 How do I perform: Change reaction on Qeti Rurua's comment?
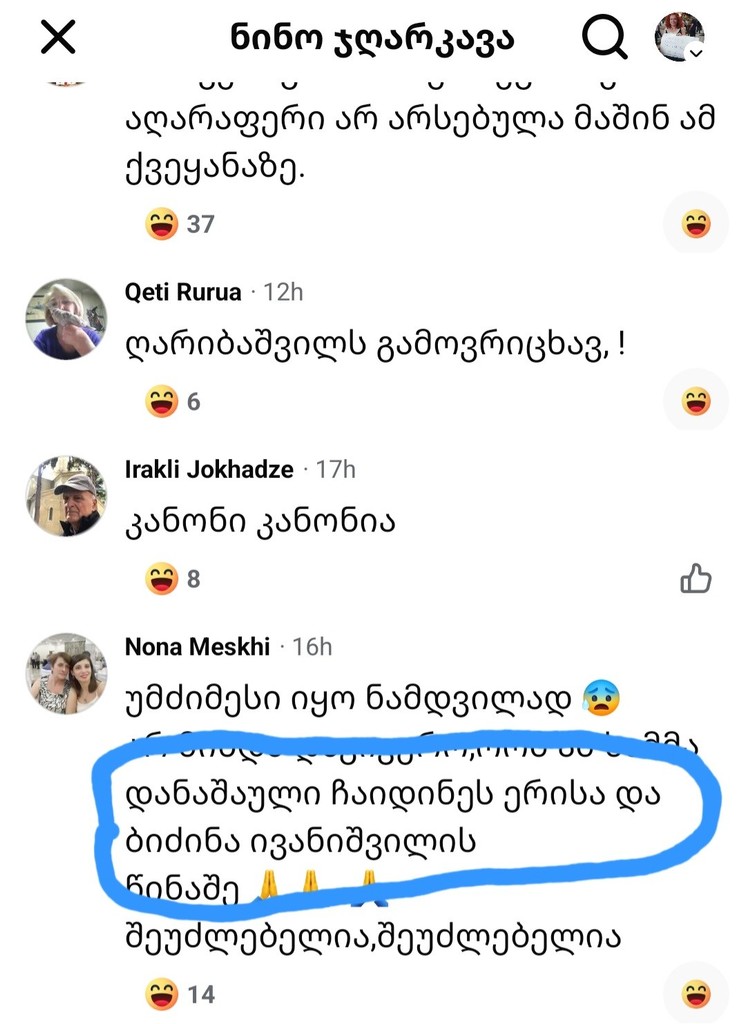point(696,401)
